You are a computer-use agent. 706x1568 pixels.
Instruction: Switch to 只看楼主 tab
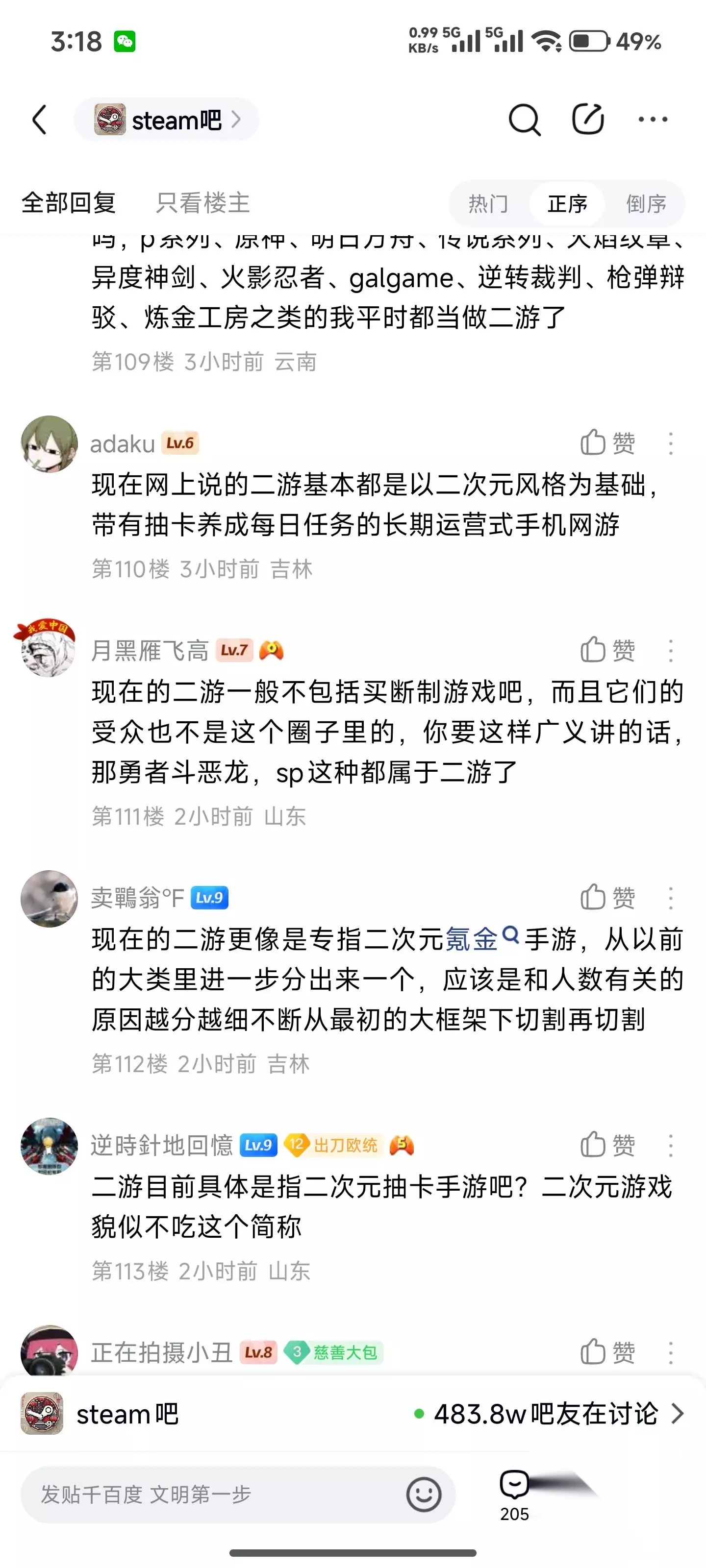(x=203, y=203)
